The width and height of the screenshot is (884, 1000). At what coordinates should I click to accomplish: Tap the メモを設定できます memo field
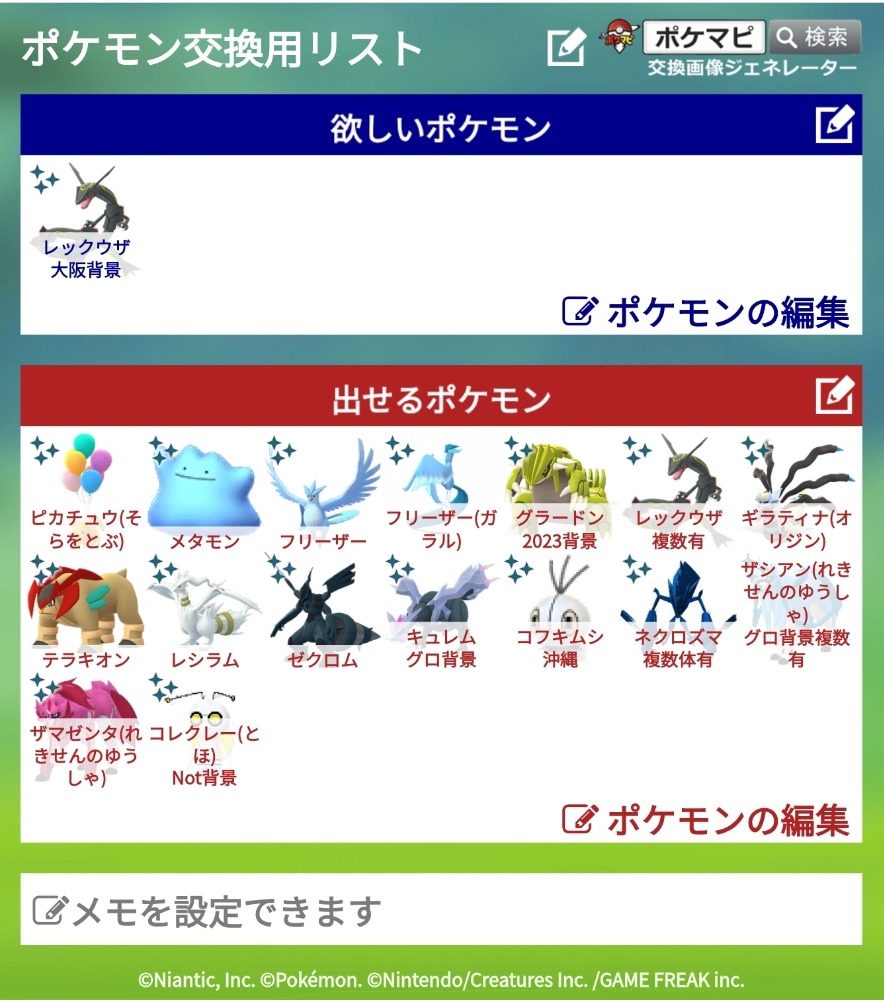(x=441, y=910)
